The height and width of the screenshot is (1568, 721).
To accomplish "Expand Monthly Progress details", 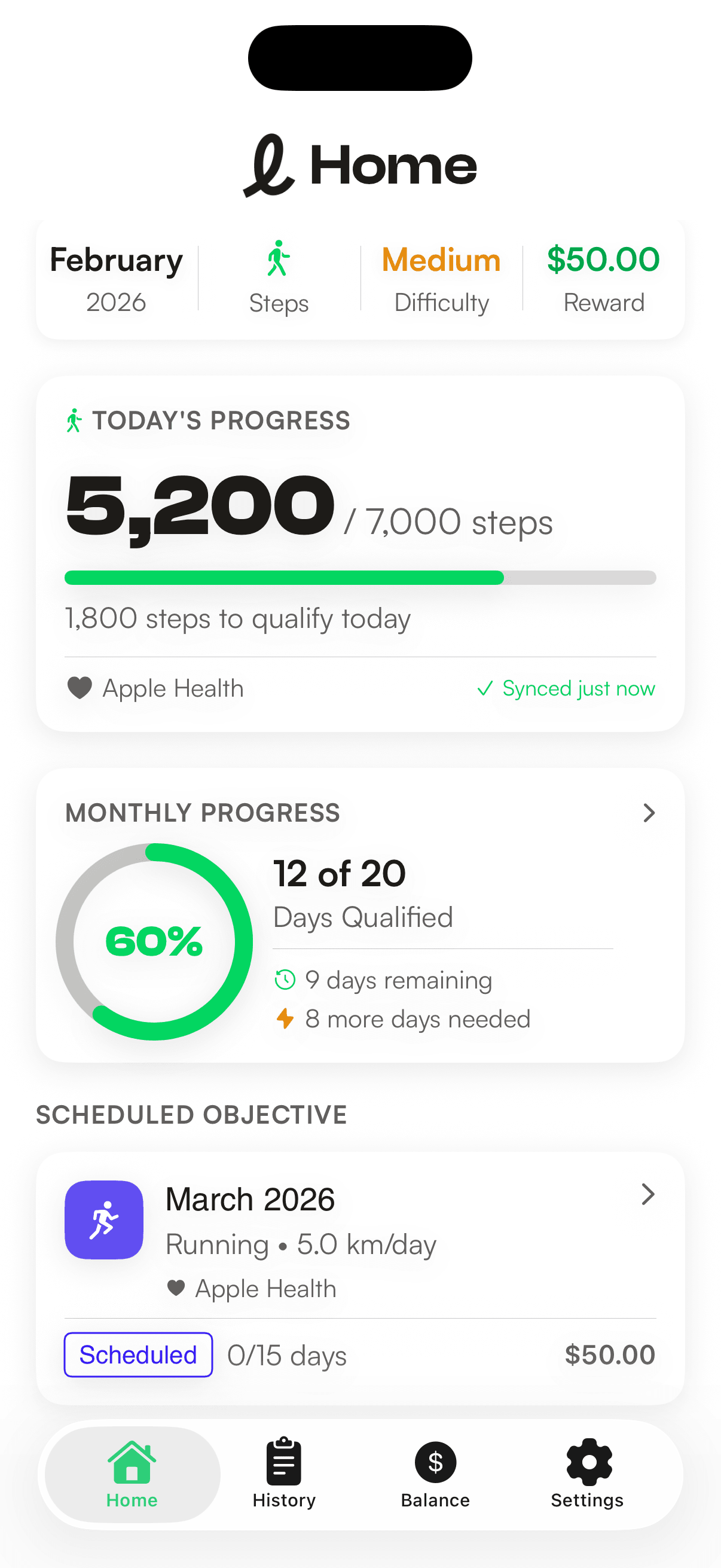I will [649, 813].
